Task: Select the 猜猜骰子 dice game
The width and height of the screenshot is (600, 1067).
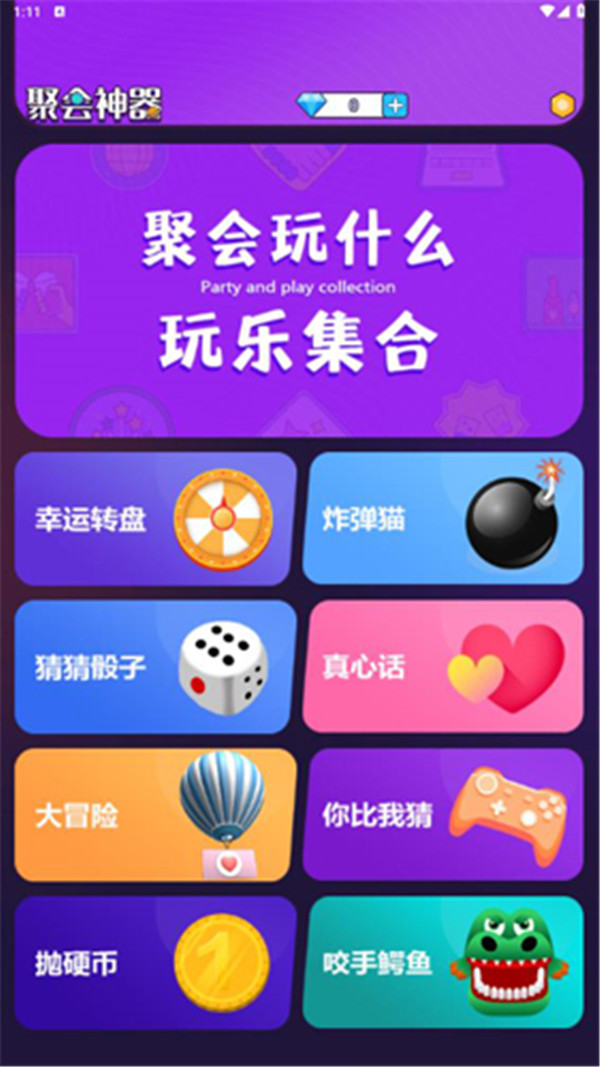Action: click(155, 667)
